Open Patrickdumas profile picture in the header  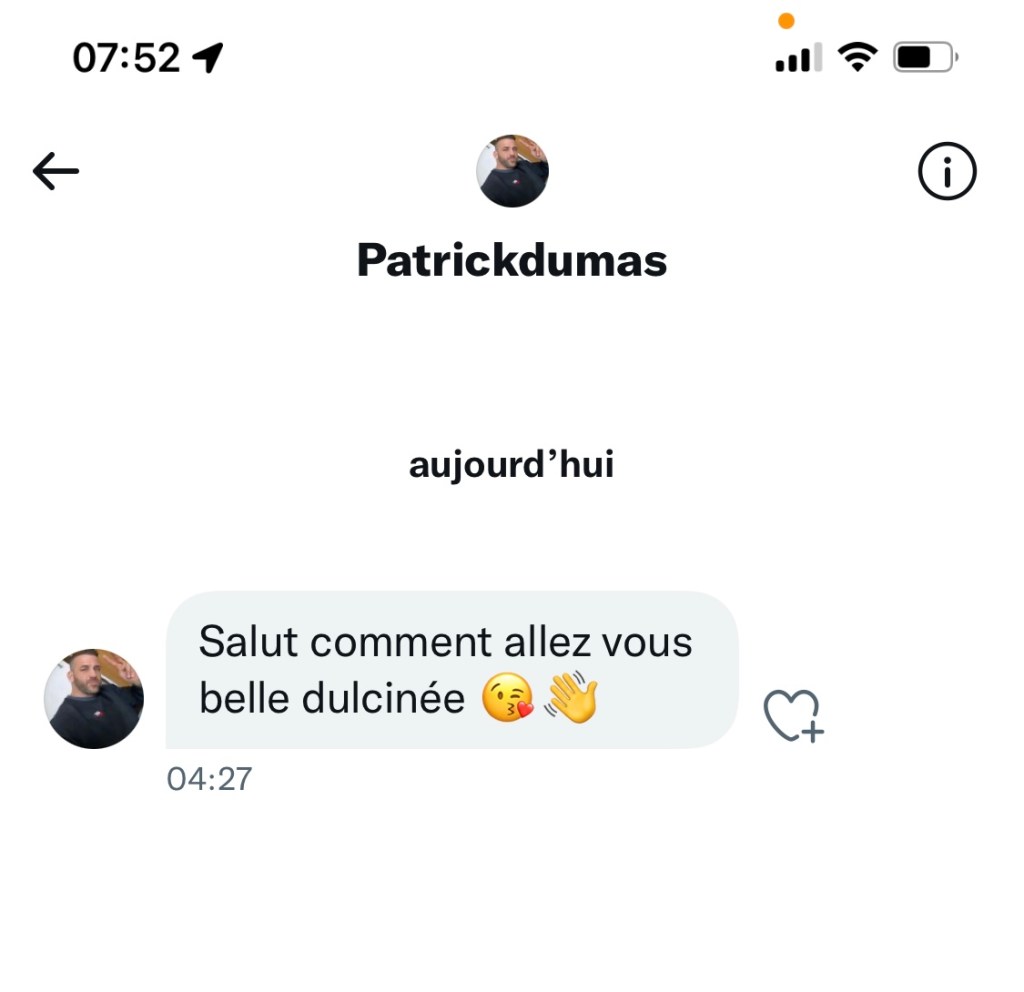coord(512,171)
